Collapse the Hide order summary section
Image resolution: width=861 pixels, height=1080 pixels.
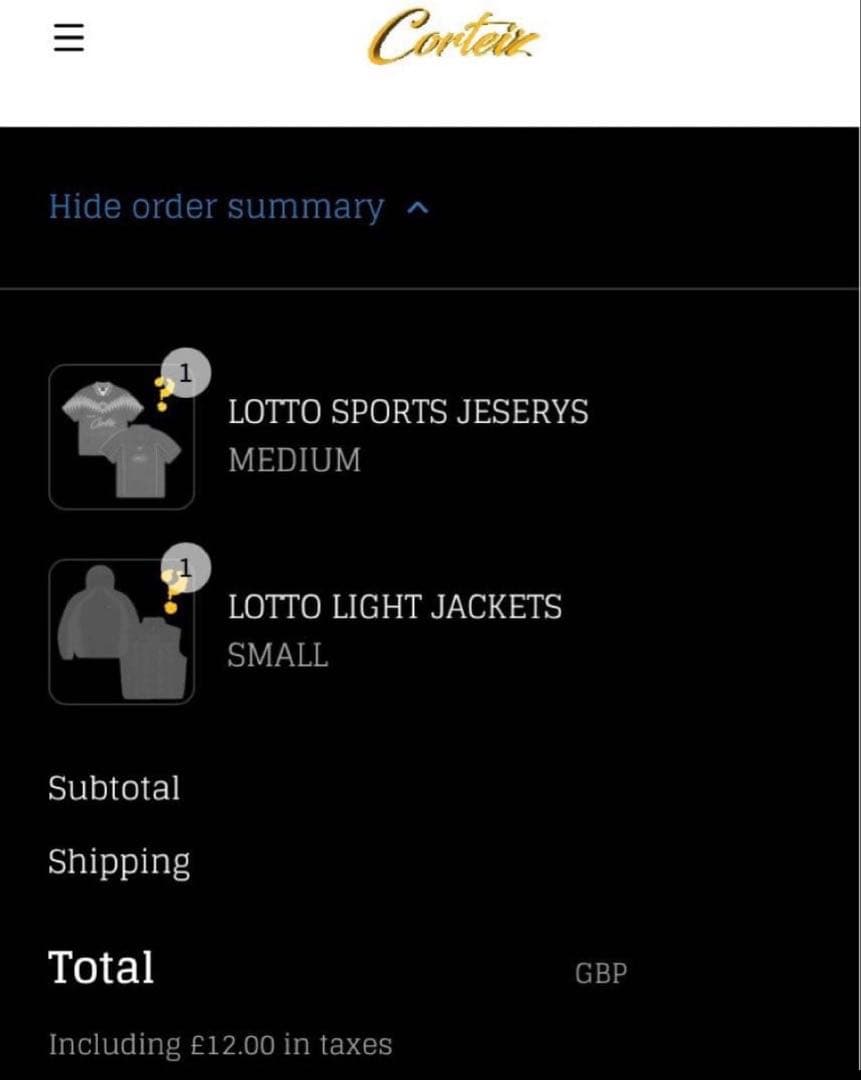238,207
